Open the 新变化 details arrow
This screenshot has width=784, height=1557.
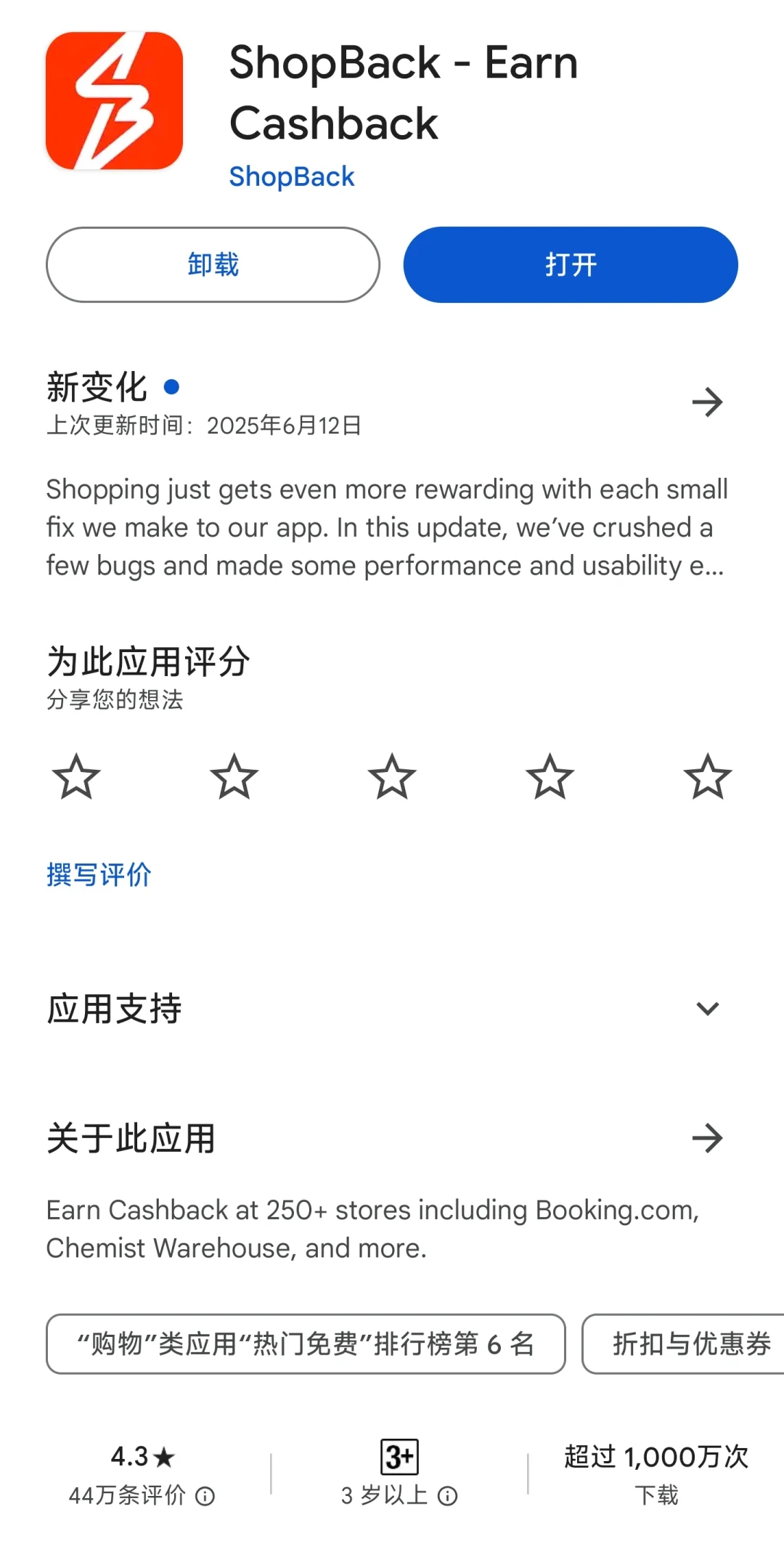(707, 402)
